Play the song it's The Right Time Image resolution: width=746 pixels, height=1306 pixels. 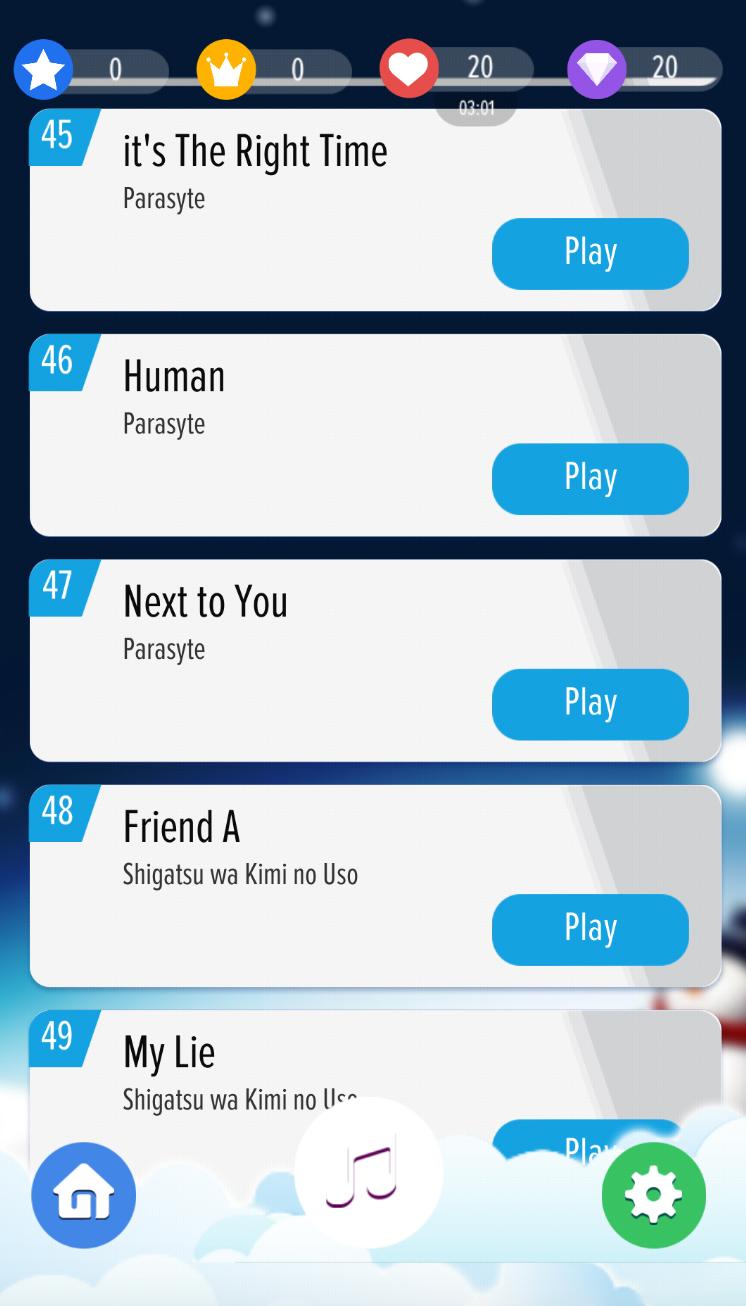(x=590, y=253)
